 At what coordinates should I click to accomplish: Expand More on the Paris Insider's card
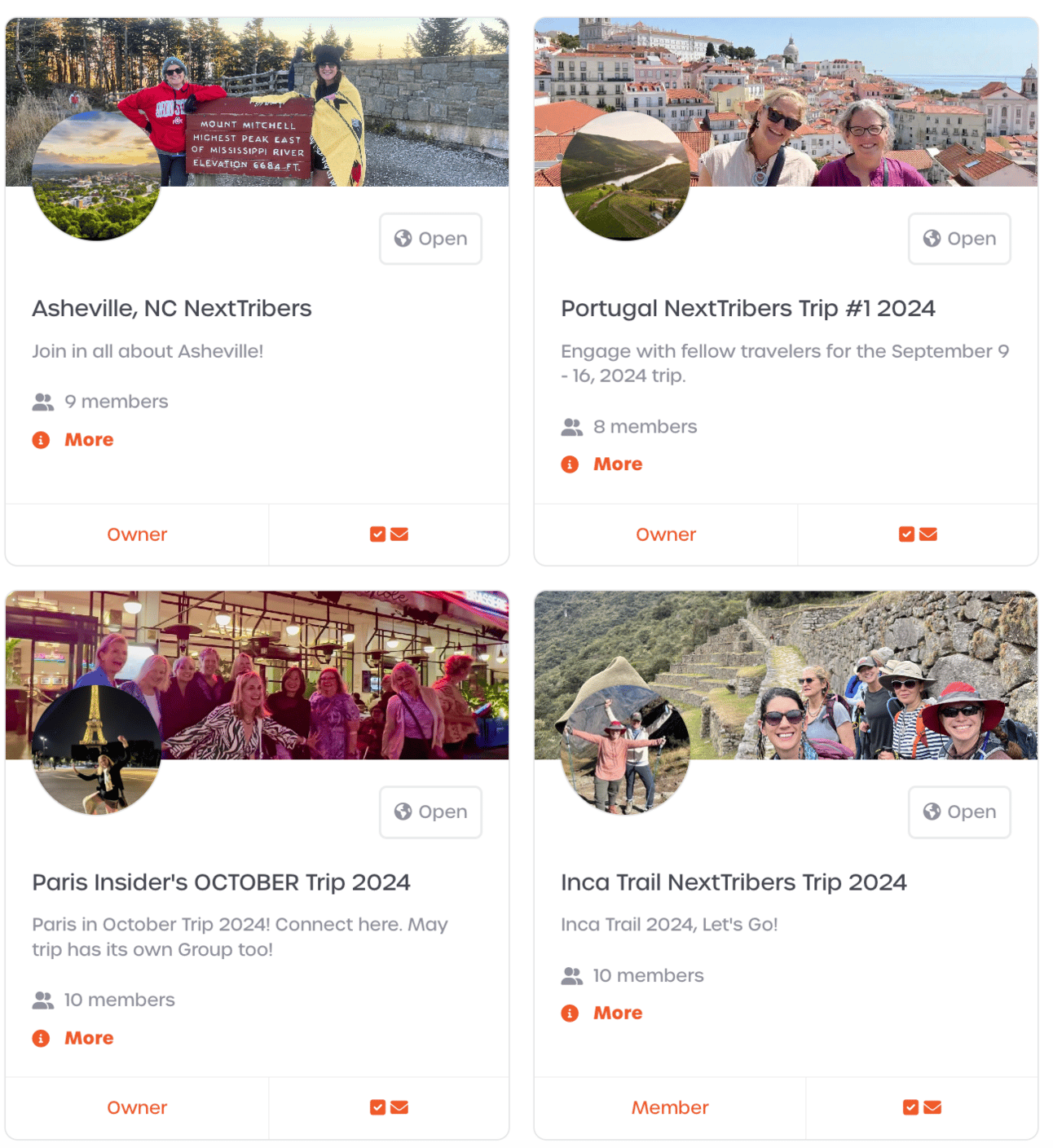click(x=88, y=1038)
